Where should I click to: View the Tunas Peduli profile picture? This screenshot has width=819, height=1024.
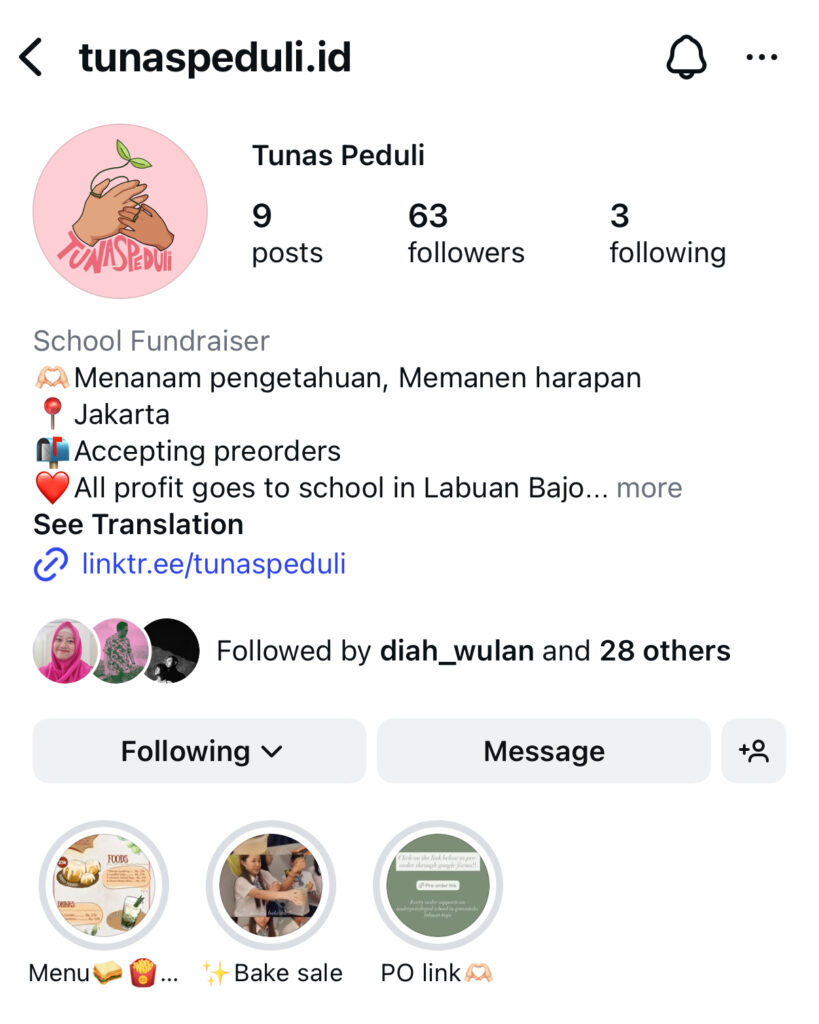click(x=120, y=211)
